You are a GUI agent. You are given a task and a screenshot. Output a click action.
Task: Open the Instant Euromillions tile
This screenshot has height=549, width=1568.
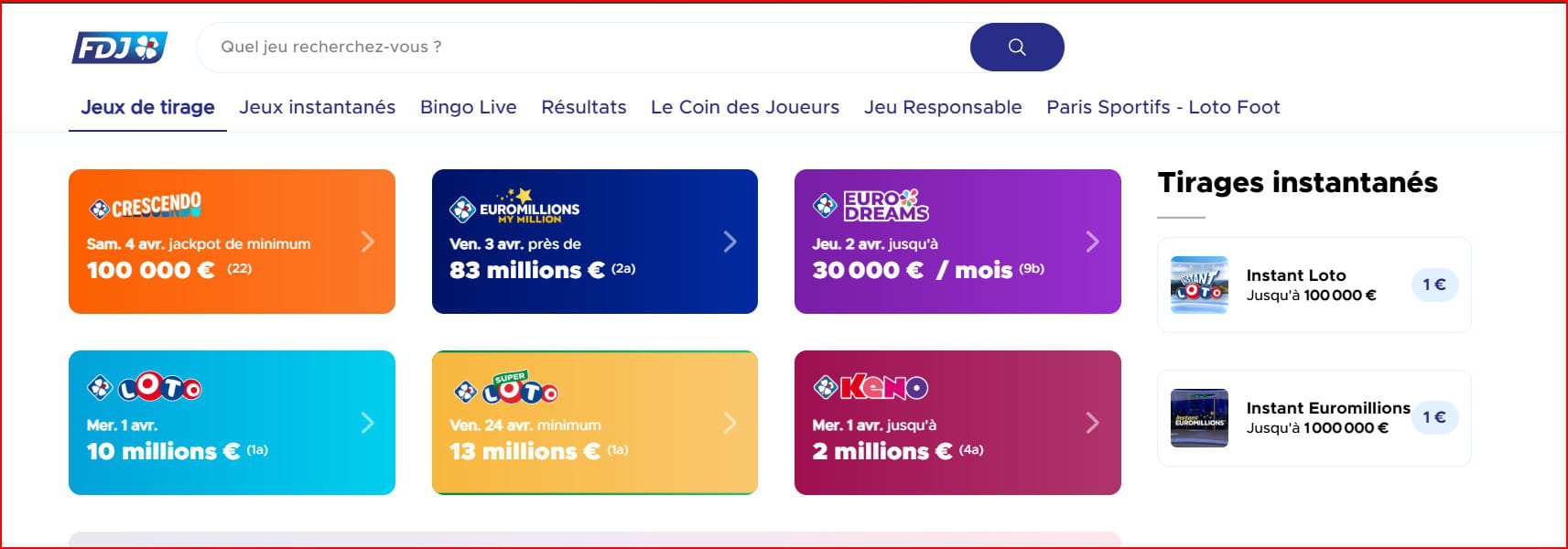click(1313, 417)
